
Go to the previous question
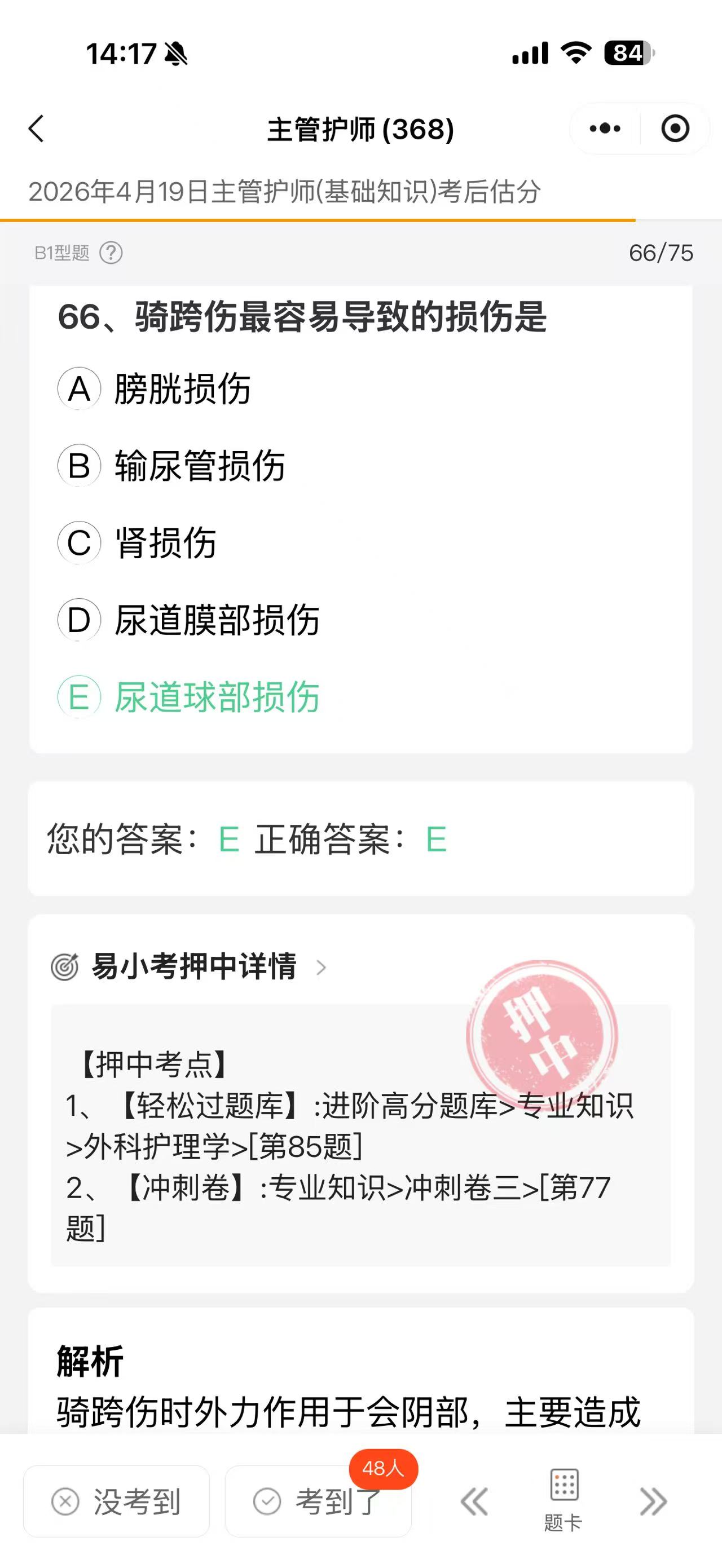click(x=474, y=1501)
